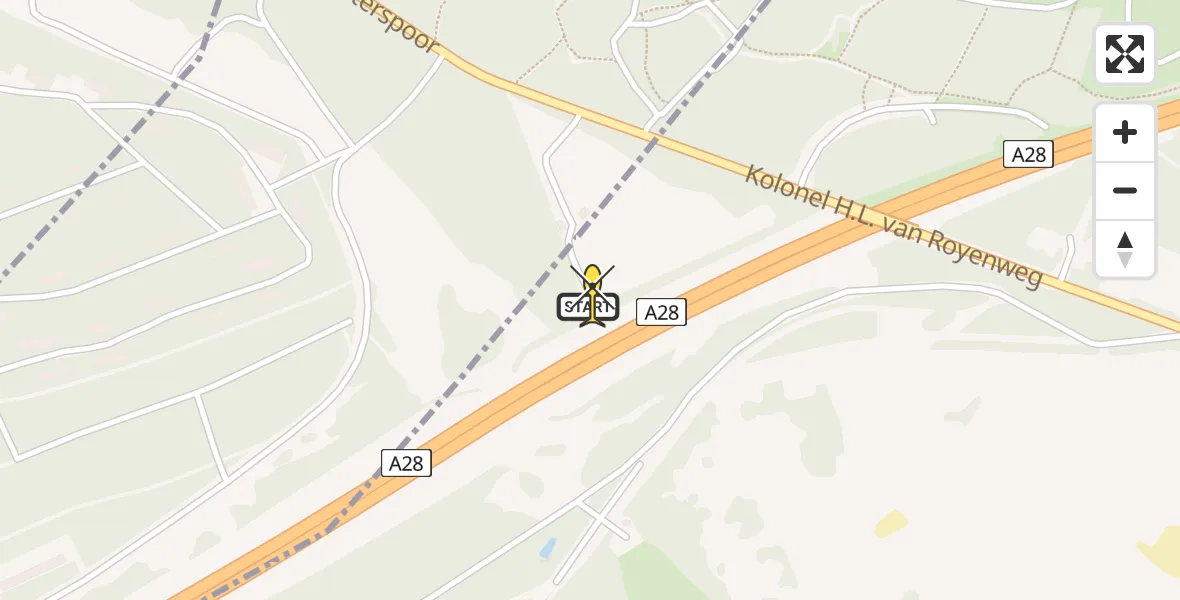
Task: Zoom in on the map
Action: pos(1125,132)
